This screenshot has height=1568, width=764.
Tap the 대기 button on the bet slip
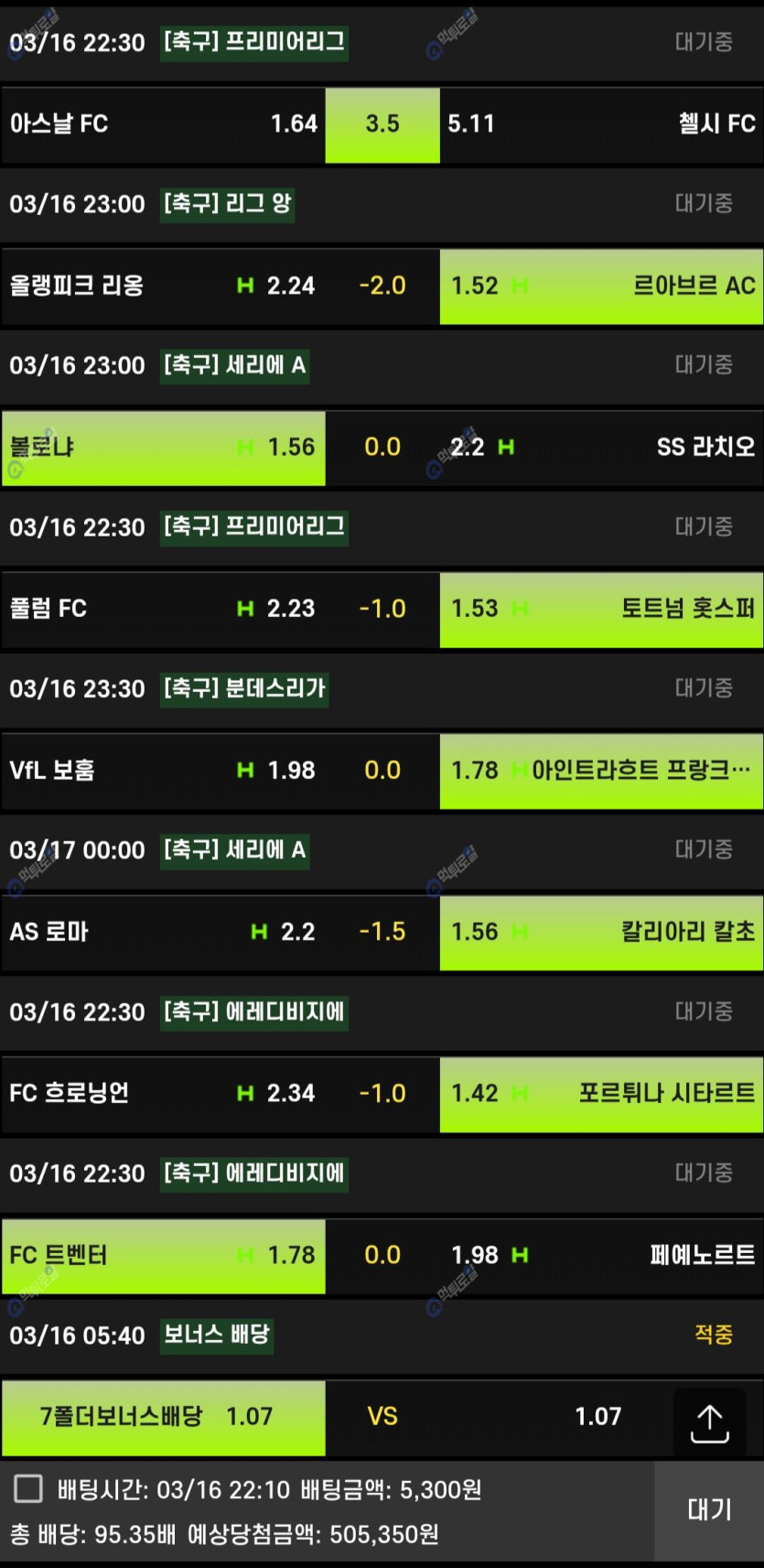[x=709, y=1509]
